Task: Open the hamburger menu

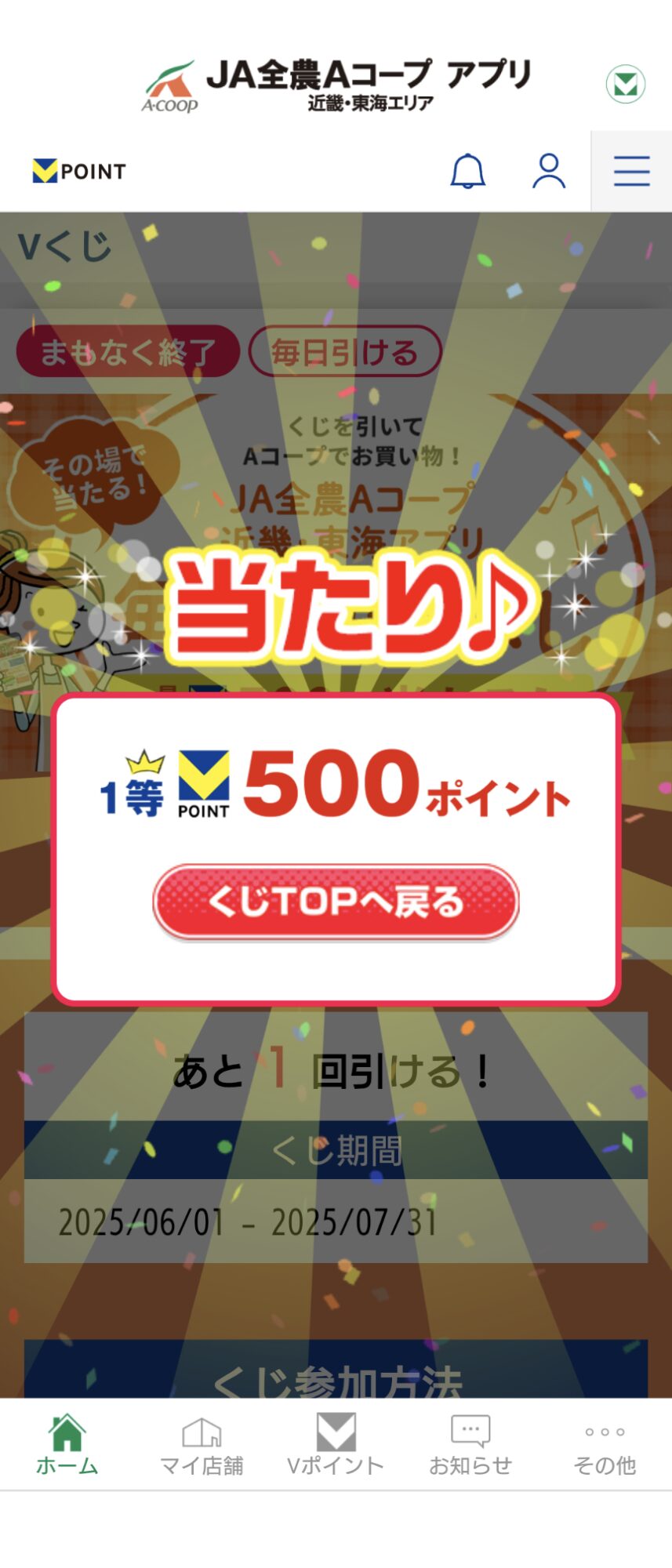Action: (631, 171)
